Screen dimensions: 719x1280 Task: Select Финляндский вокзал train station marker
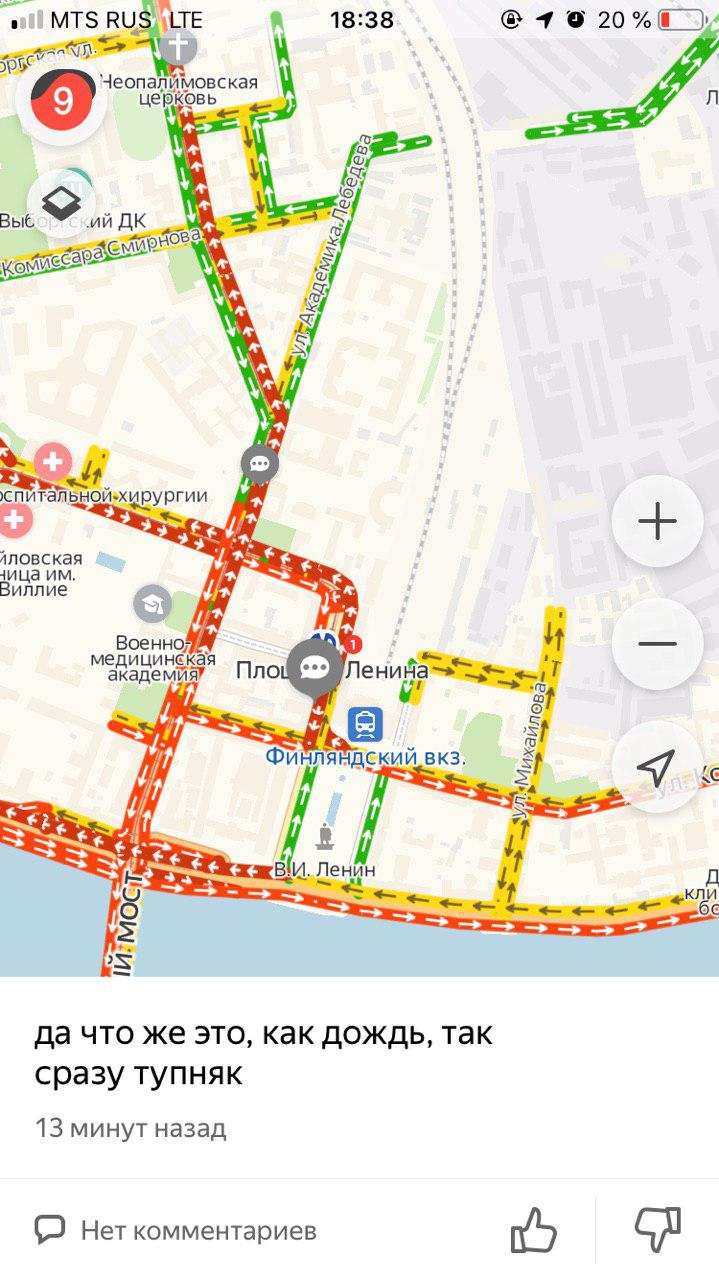[365, 723]
